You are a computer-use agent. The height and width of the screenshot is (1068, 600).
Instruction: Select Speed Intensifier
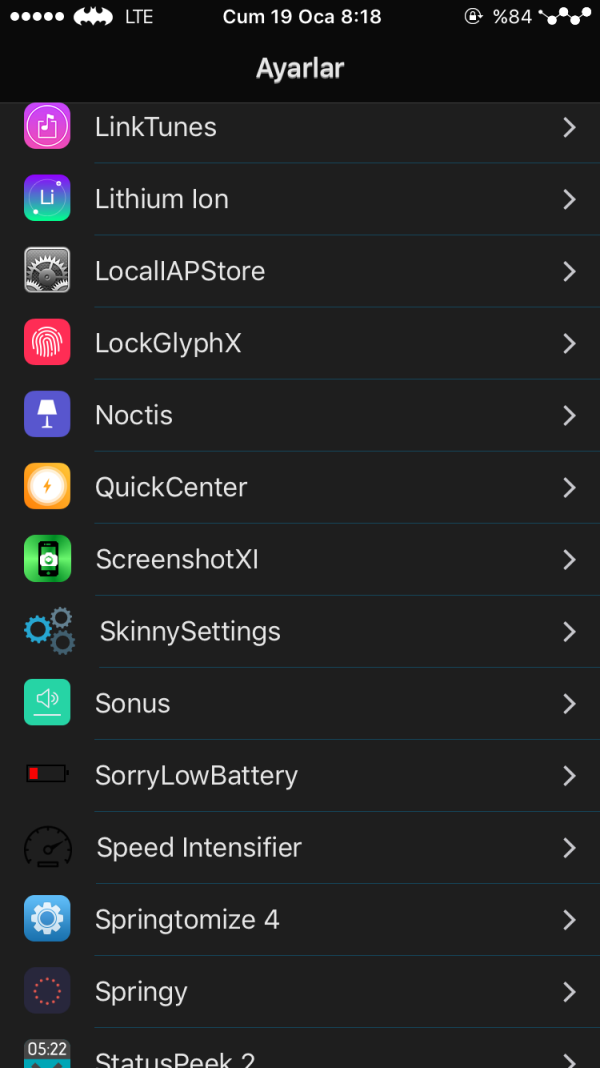pyautogui.click(x=300, y=848)
